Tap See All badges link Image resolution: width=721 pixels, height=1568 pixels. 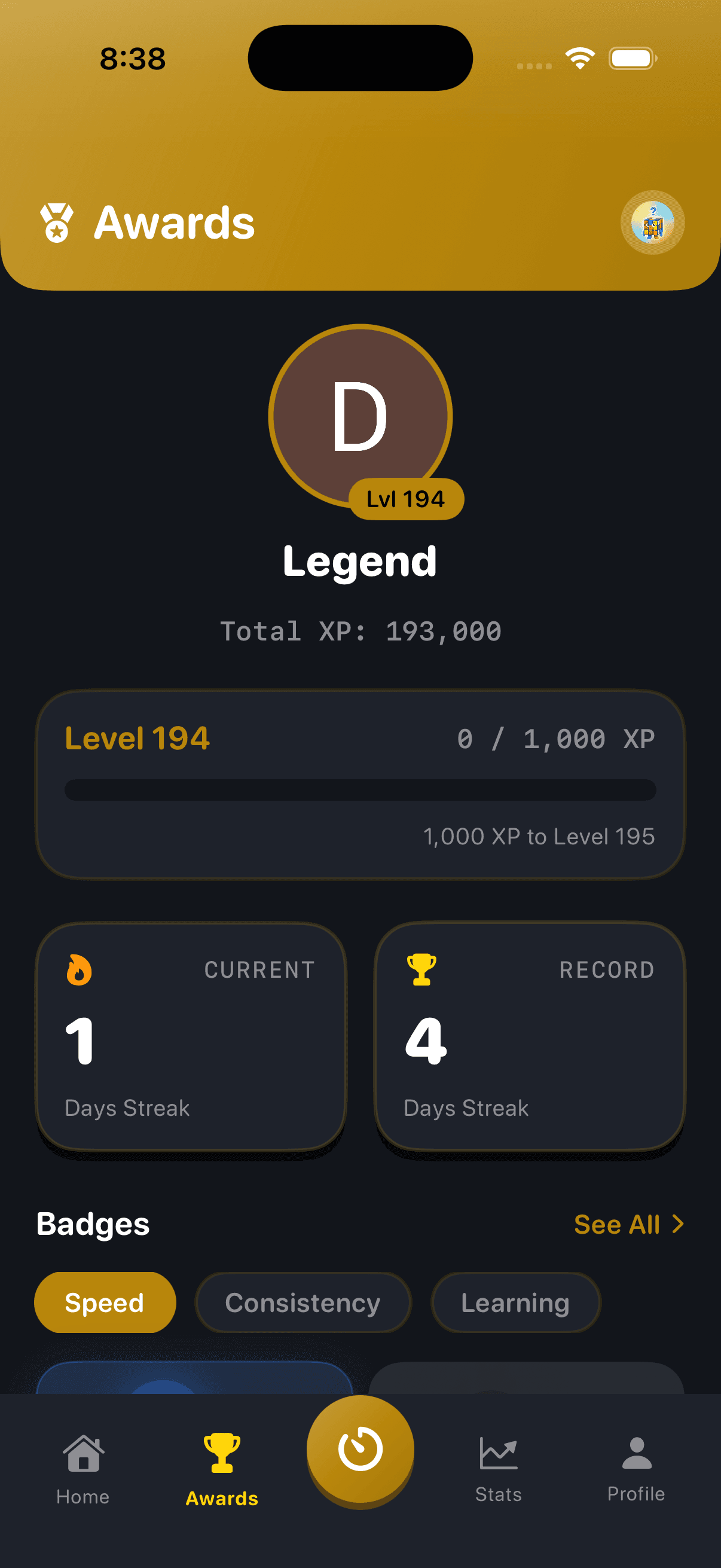628,1224
